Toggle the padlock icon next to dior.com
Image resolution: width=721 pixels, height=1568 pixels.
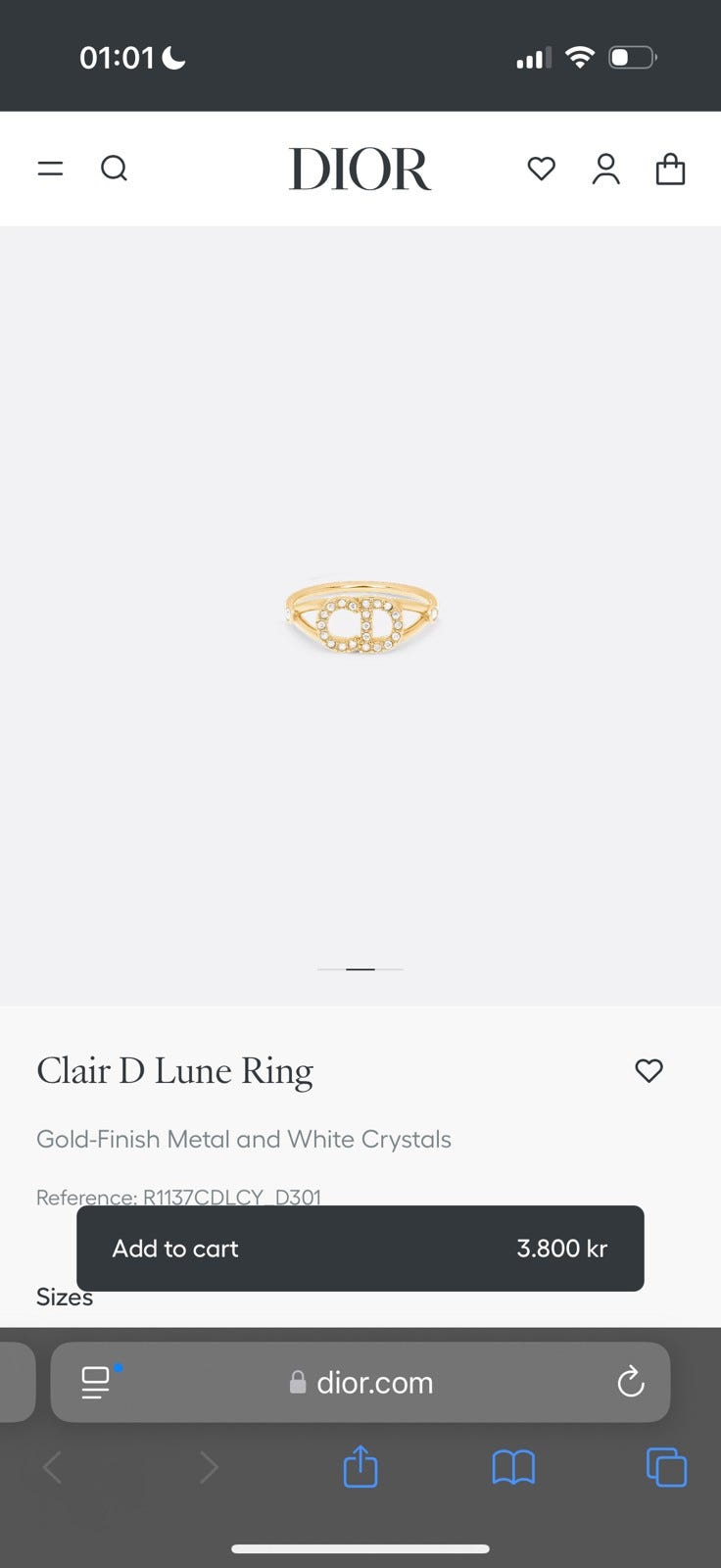coord(297,1382)
